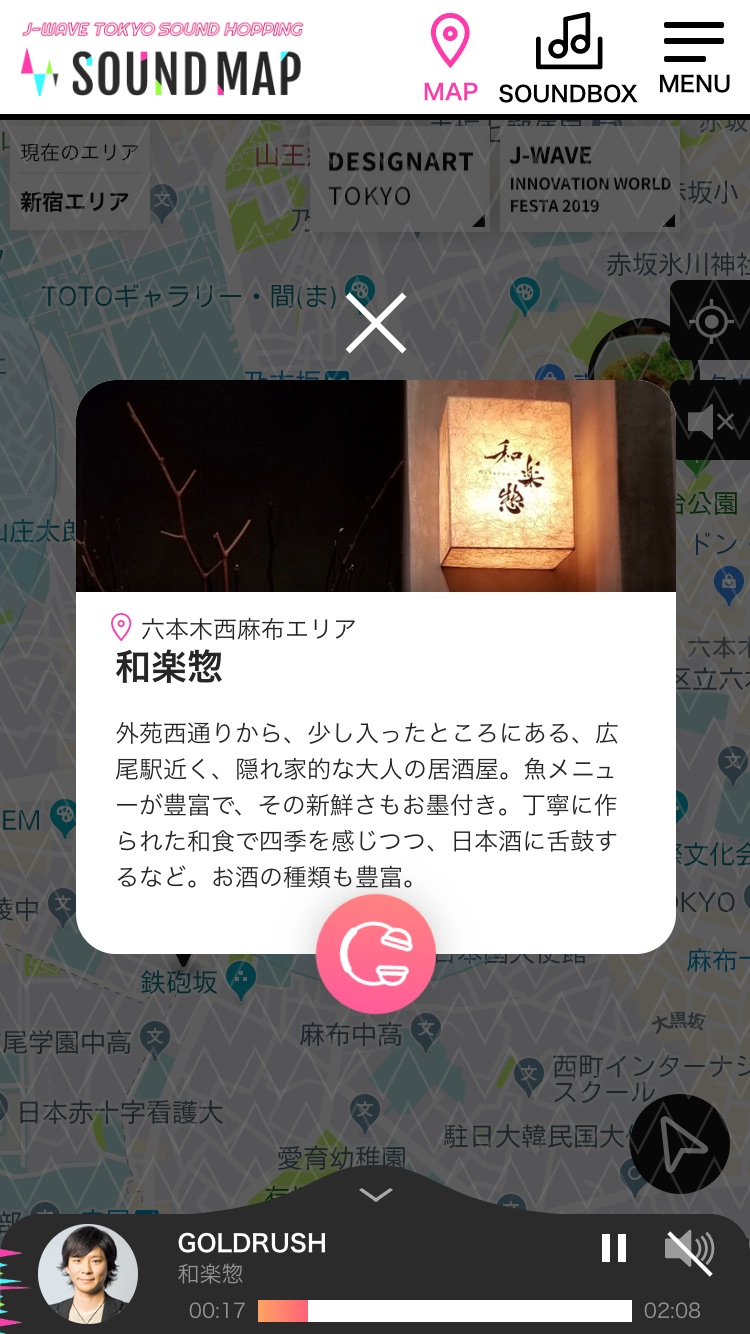
Task: Tap the GOLDRUSH host avatar
Action: tap(88, 1274)
